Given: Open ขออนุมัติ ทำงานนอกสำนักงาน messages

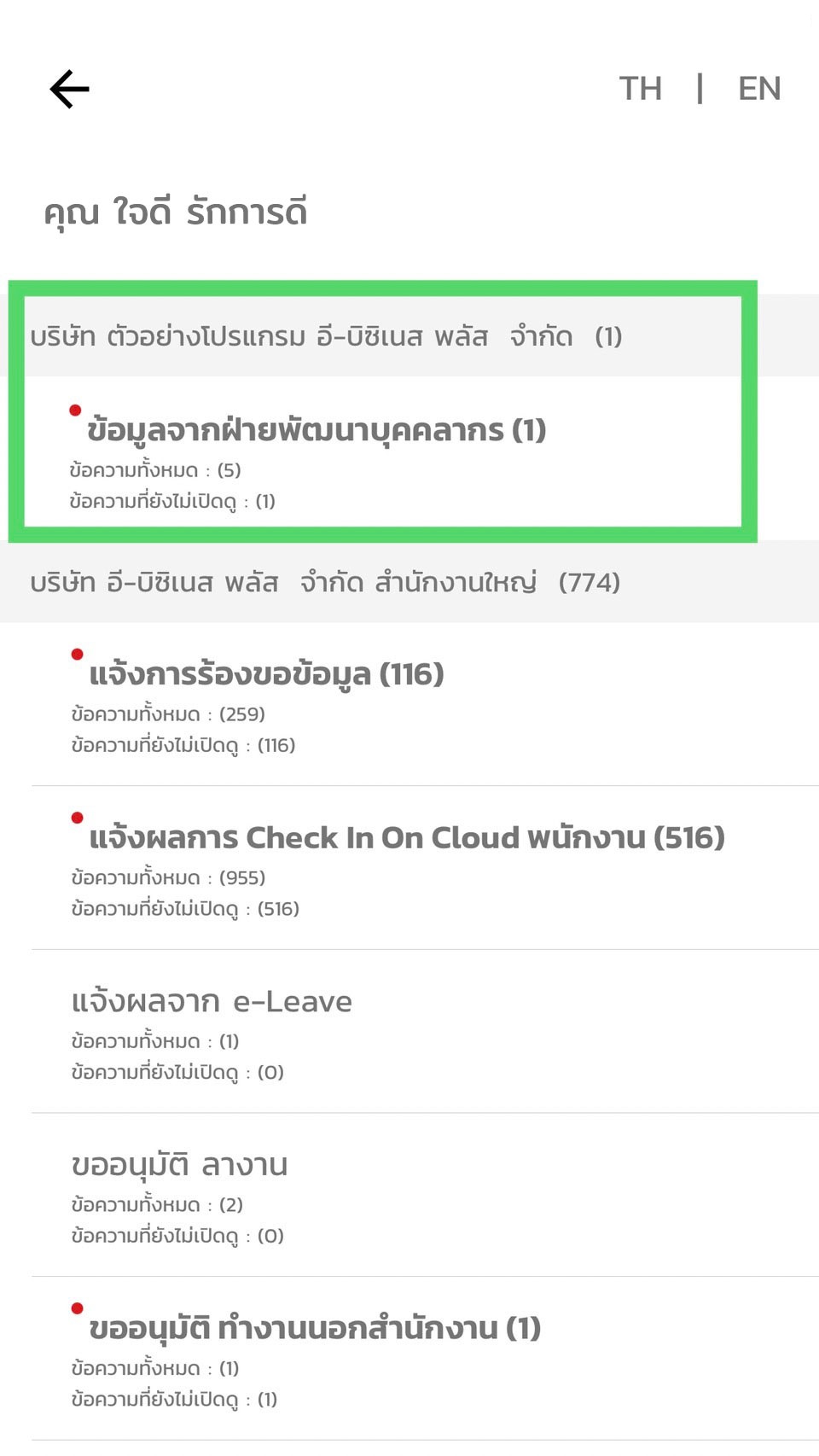Looking at the screenshot, I should click(x=314, y=1329).
